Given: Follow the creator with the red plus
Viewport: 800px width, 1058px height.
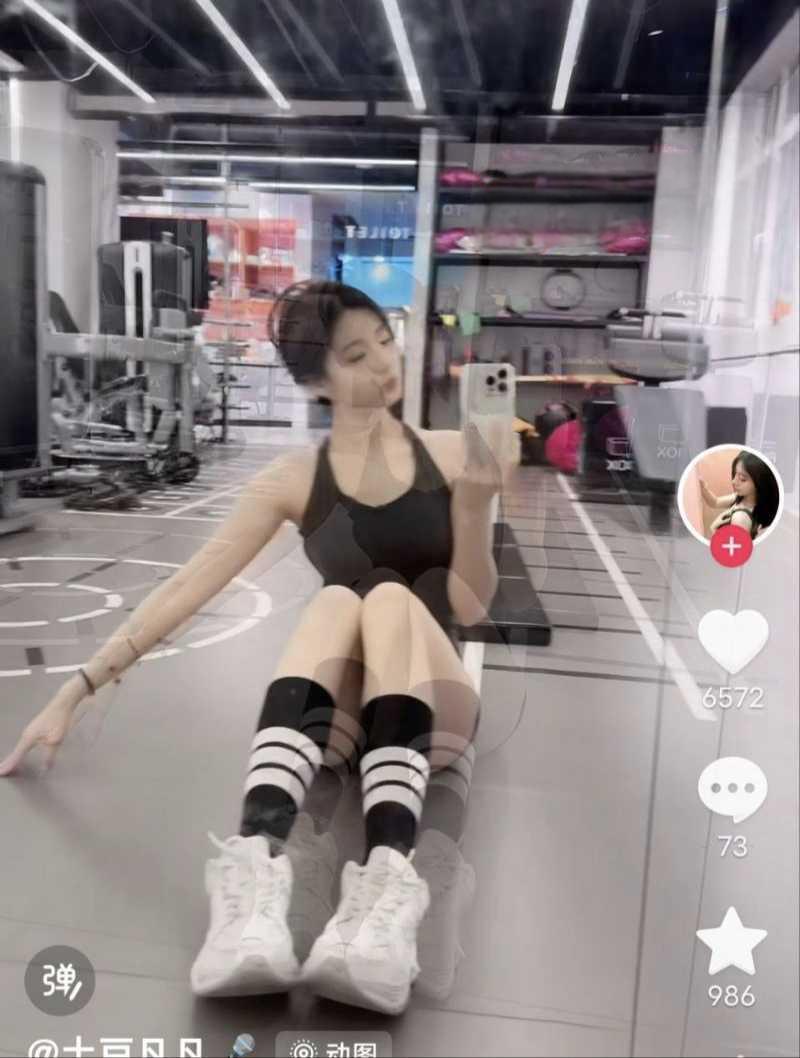Looking at the screenshot, I should [731, 546].
